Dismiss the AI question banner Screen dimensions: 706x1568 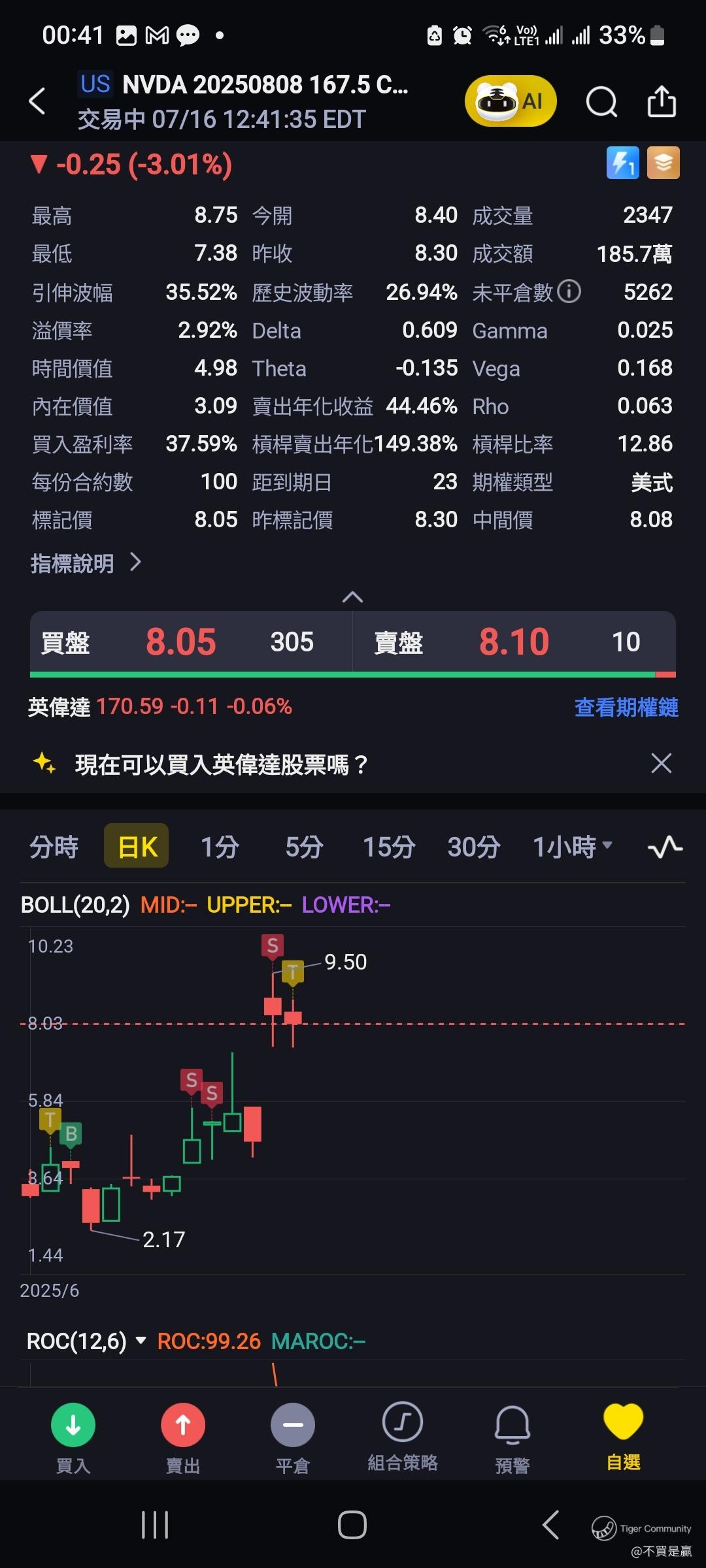click(662, 763)
